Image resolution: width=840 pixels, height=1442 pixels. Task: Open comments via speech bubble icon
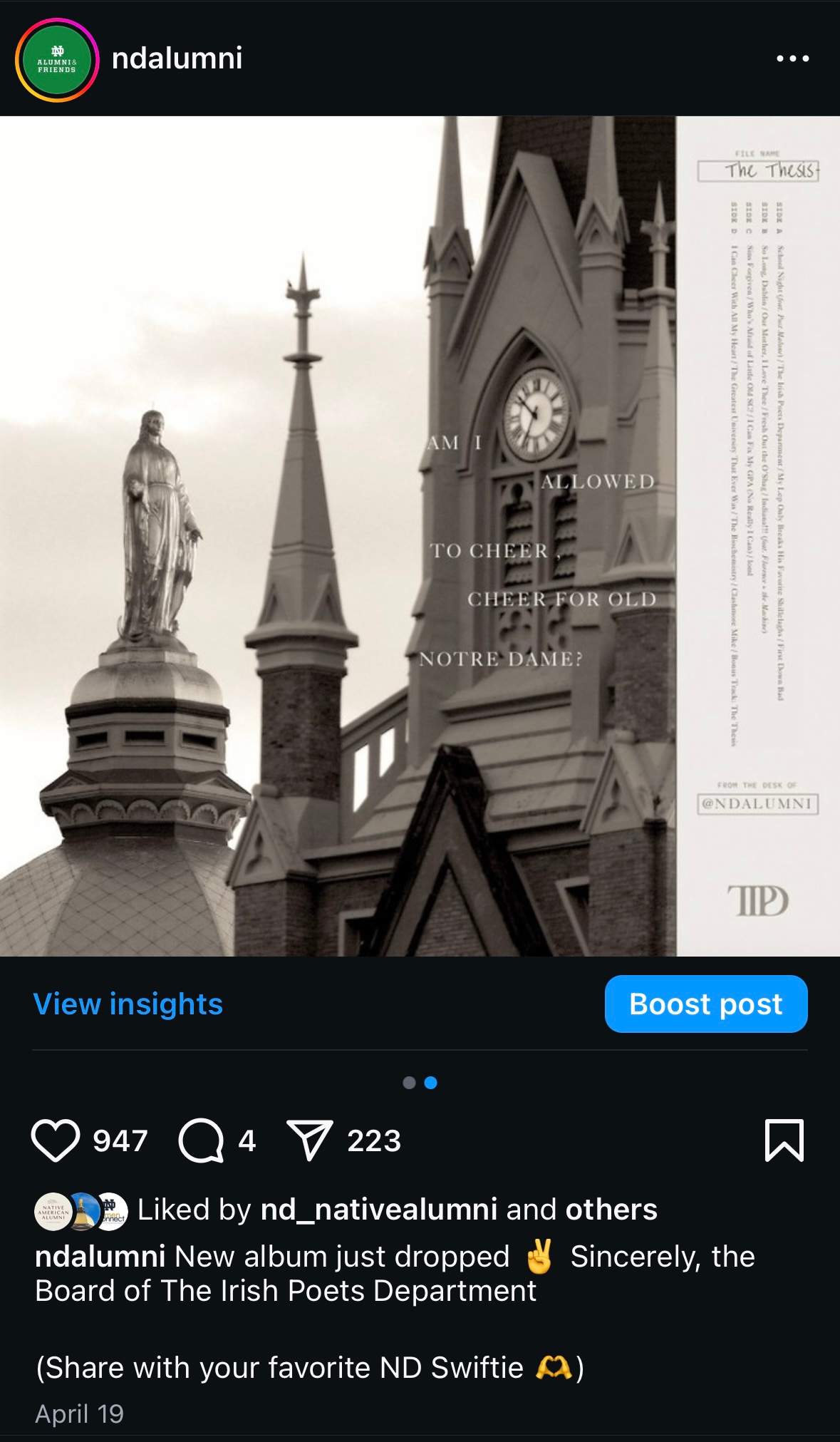click(x=201, y=1140)
